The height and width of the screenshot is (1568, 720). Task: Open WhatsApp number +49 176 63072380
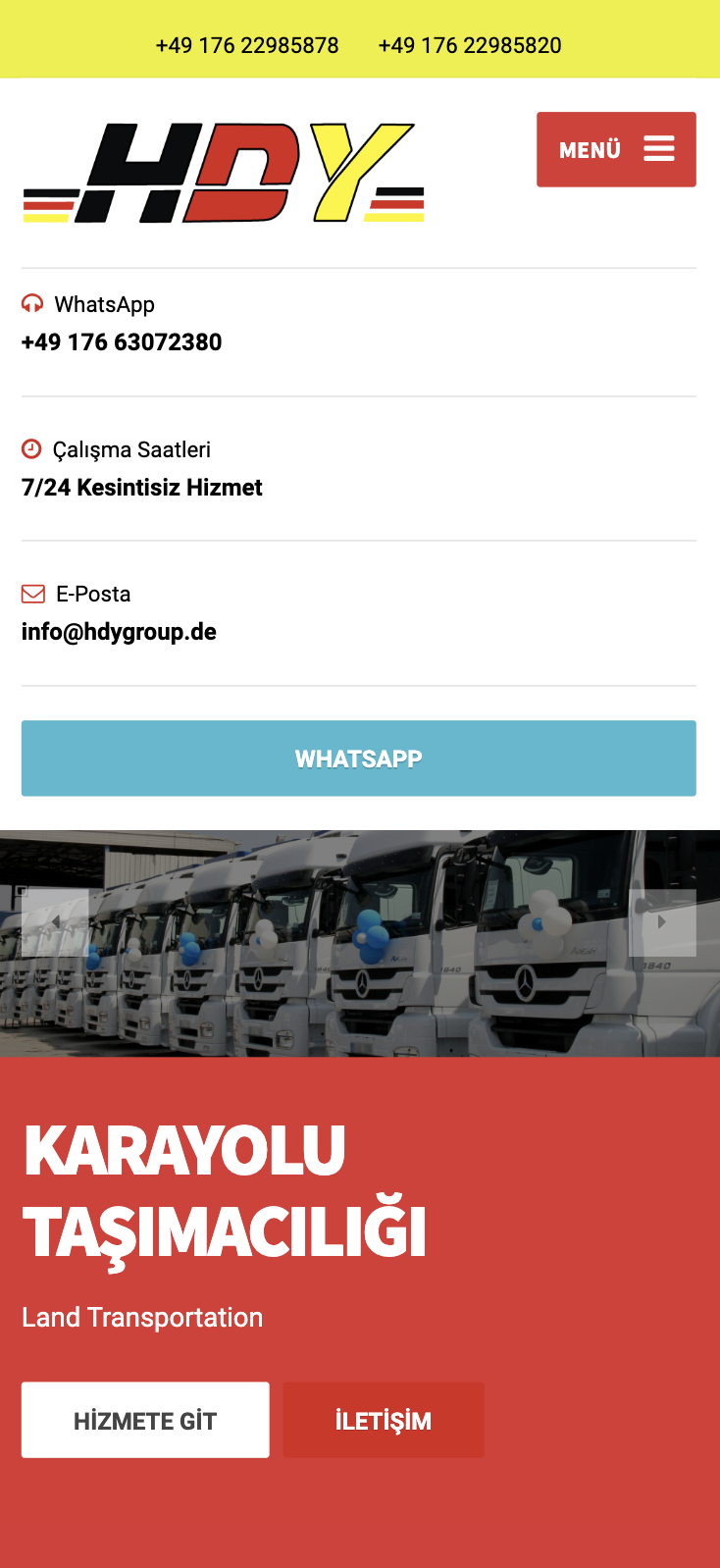point(122,342)
